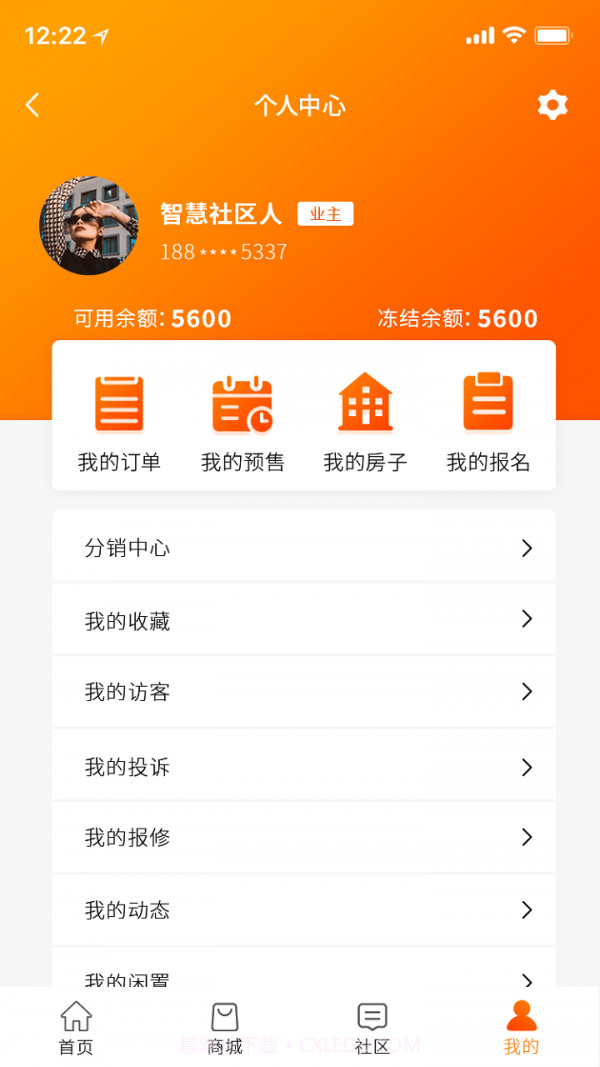Open 我的房子 house shortcut
This screenshot has width=600, height=1067.
point(365,422)
